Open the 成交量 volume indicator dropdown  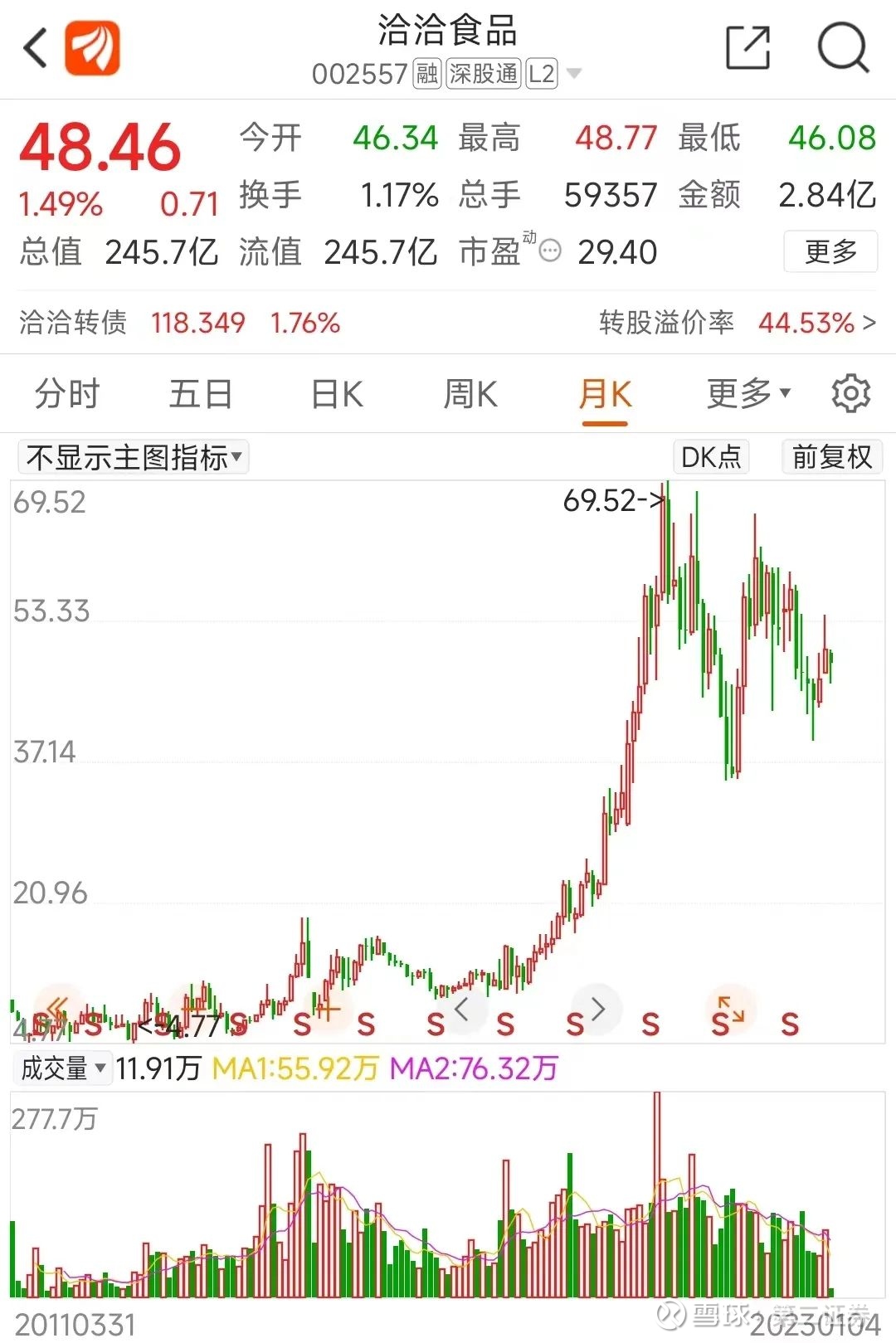tap(62, 1068)
